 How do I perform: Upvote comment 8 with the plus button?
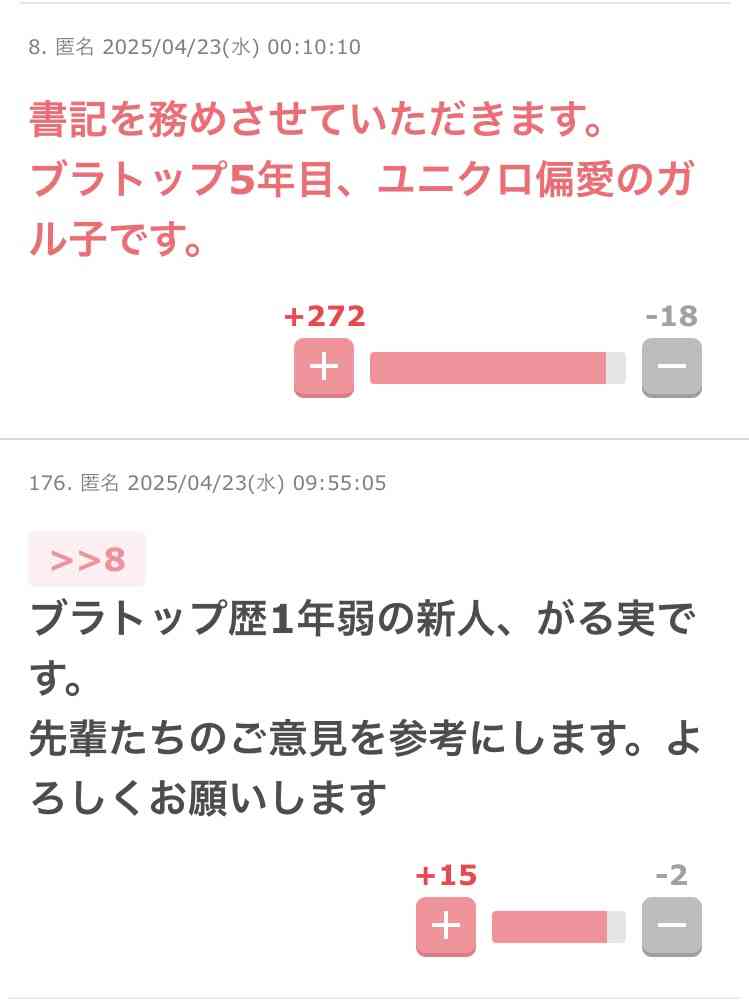324,367
